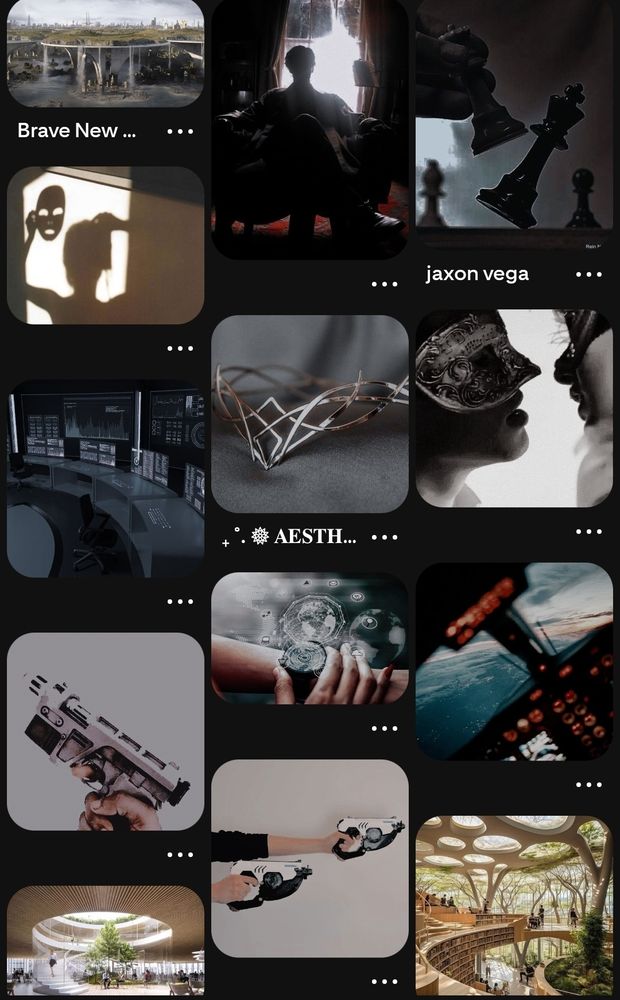Open options under the control room pin
The image size is (620, 1000).
tap(180, 601)
